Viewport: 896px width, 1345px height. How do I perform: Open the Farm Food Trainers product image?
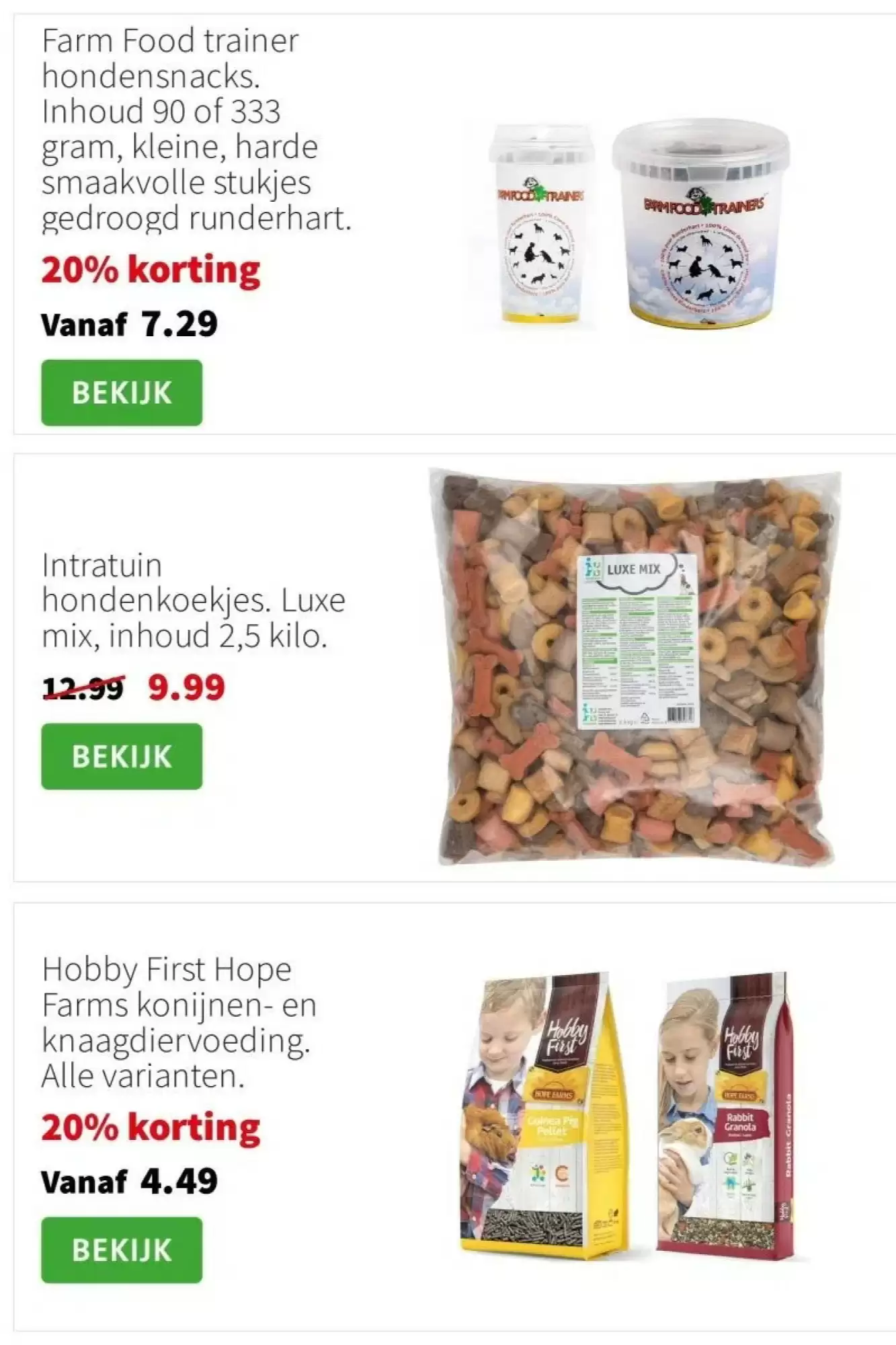point(639,225)
